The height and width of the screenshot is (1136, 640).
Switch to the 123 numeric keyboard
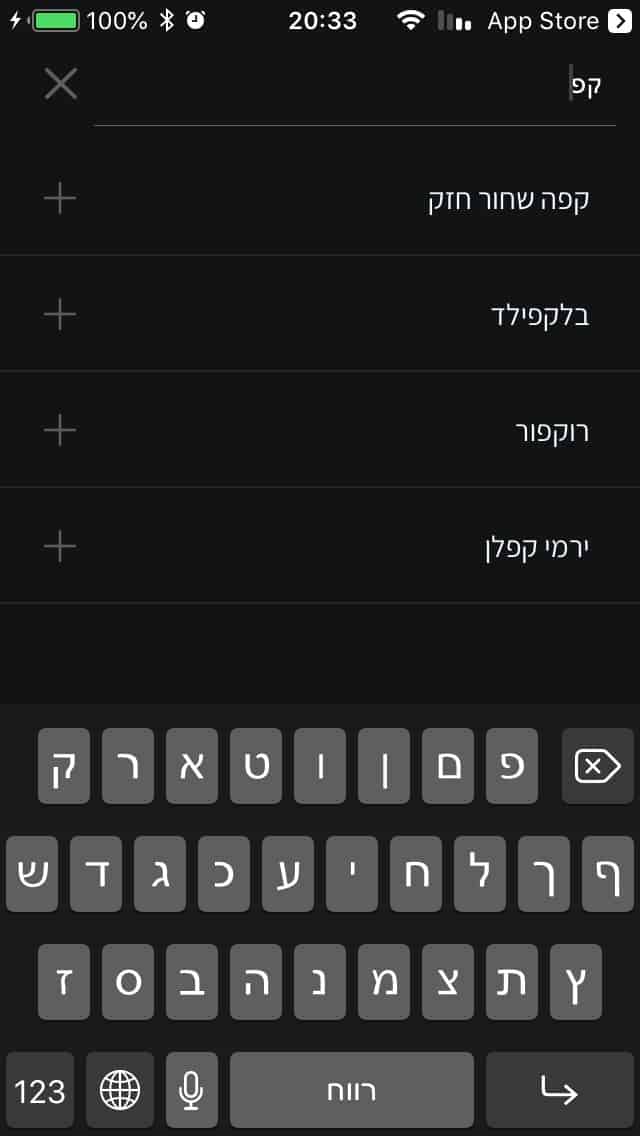click(40, 1090)
